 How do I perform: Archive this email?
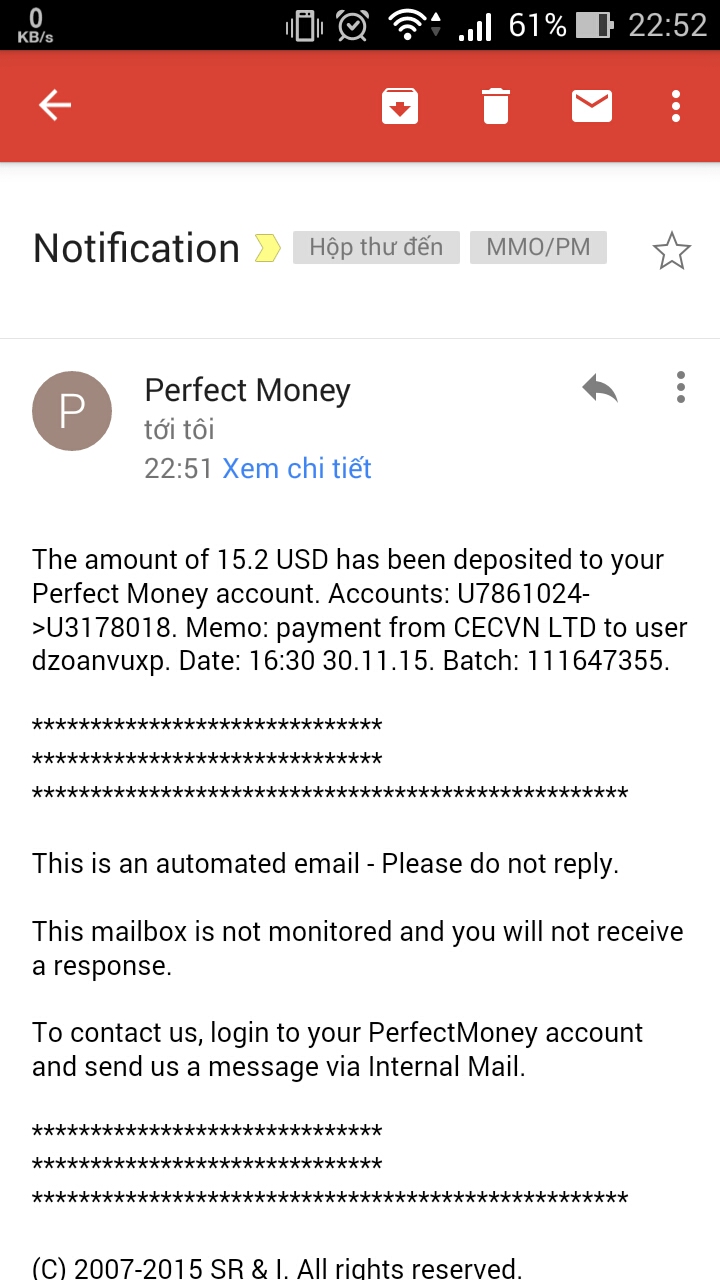coord(399,105)
